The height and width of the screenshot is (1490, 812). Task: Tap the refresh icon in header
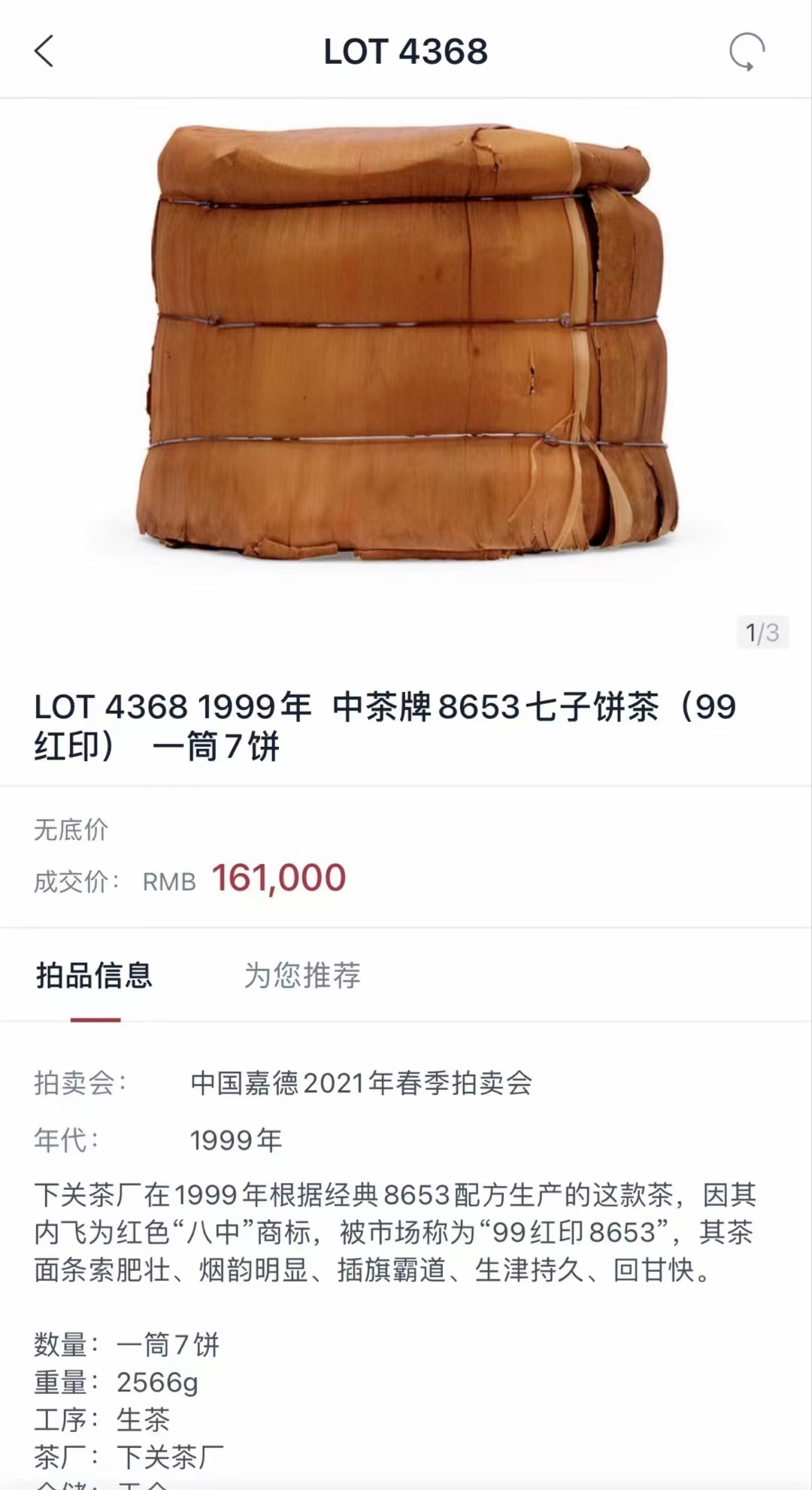[747, 52]
